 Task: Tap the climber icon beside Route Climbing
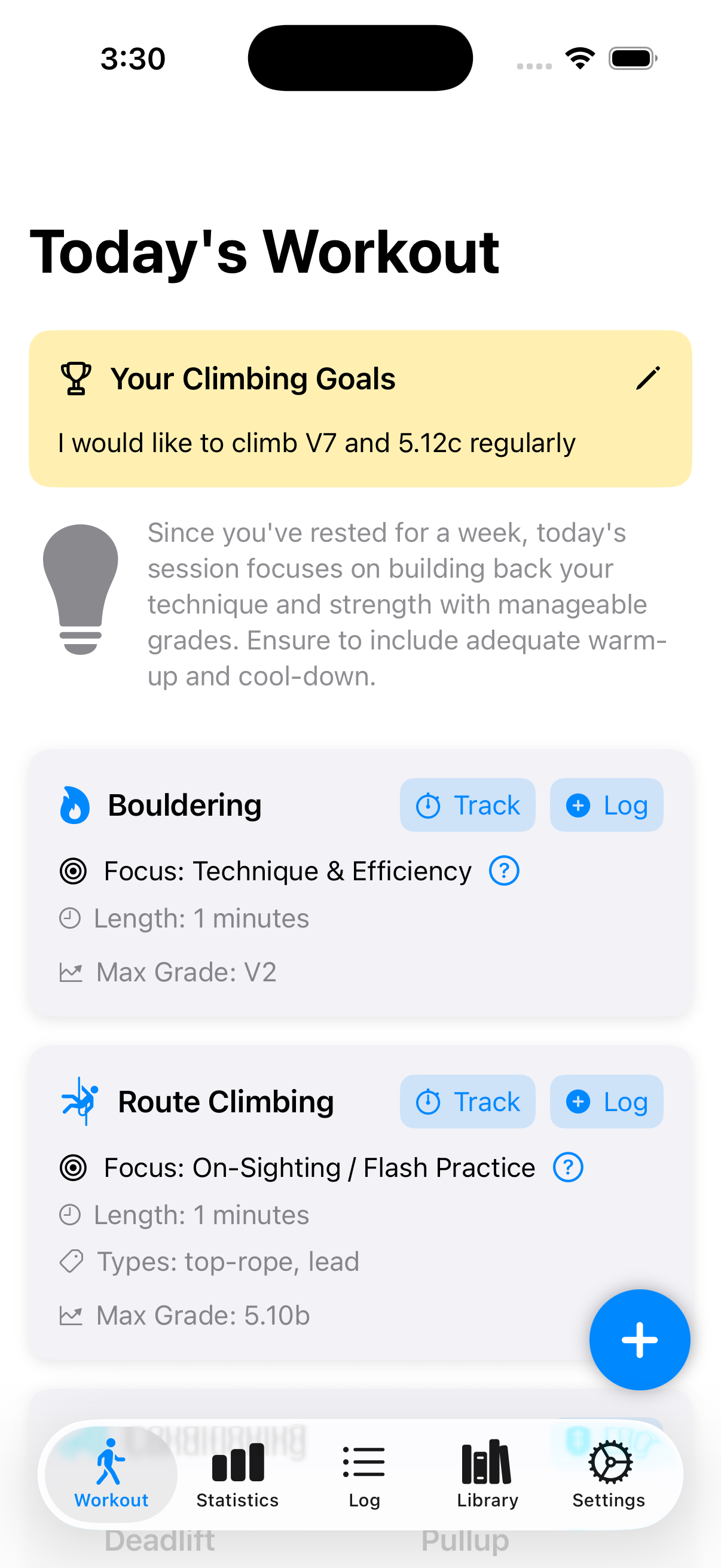pyautogui.click(x=80, y=1101)
